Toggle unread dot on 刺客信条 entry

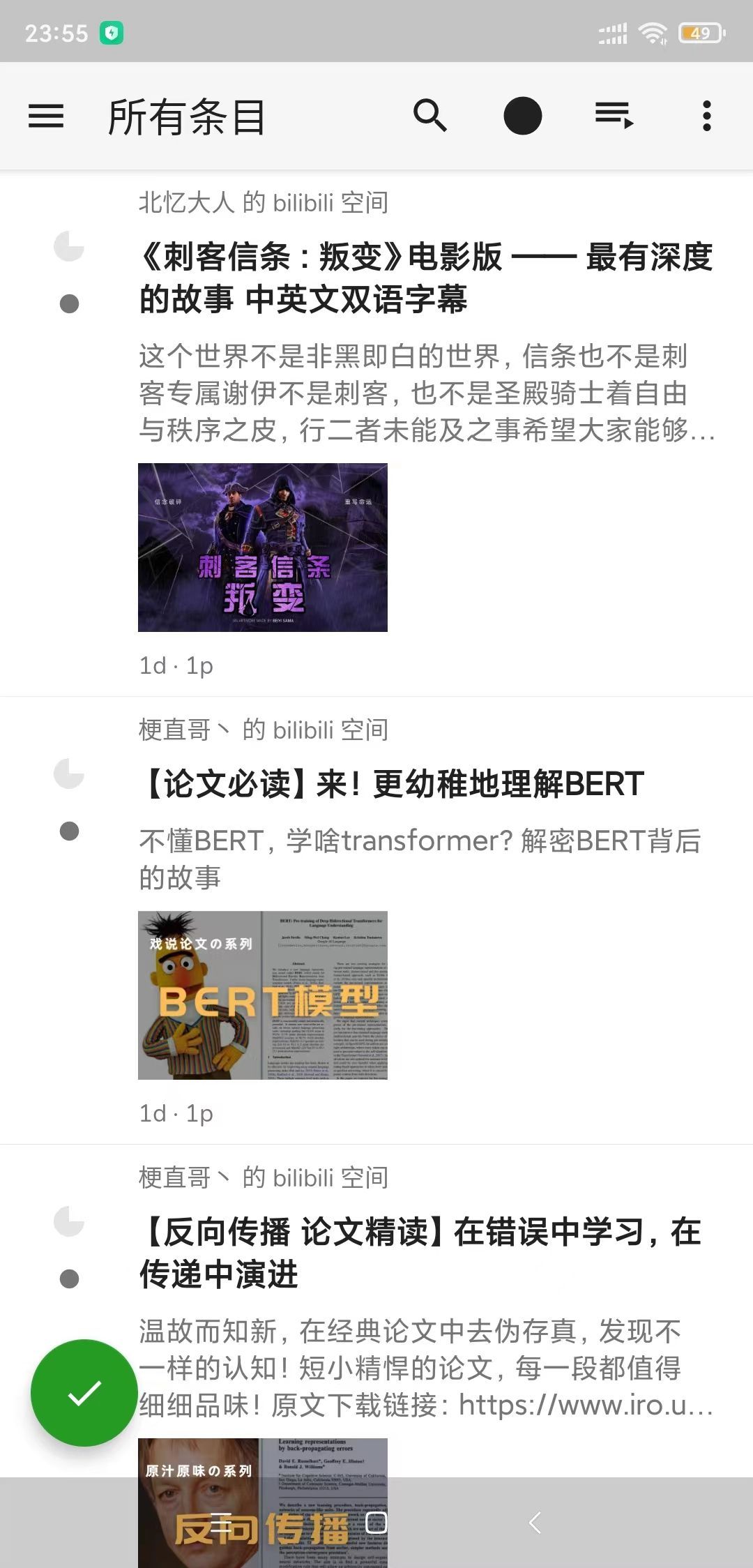click(69, 304)
